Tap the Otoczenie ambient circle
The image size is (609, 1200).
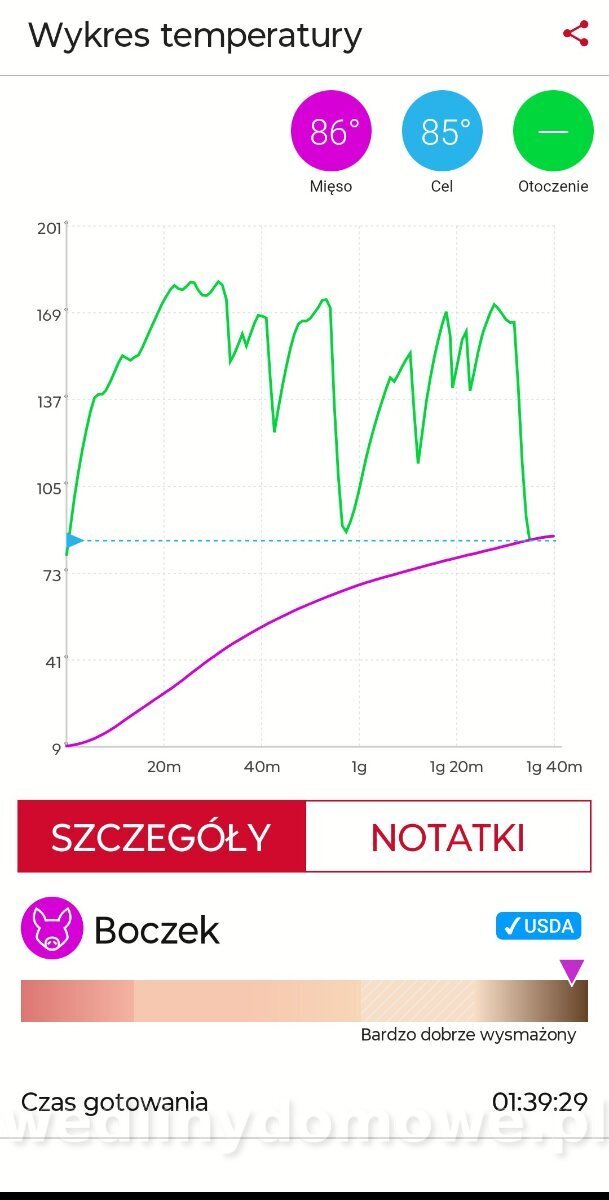coord(553,131)
